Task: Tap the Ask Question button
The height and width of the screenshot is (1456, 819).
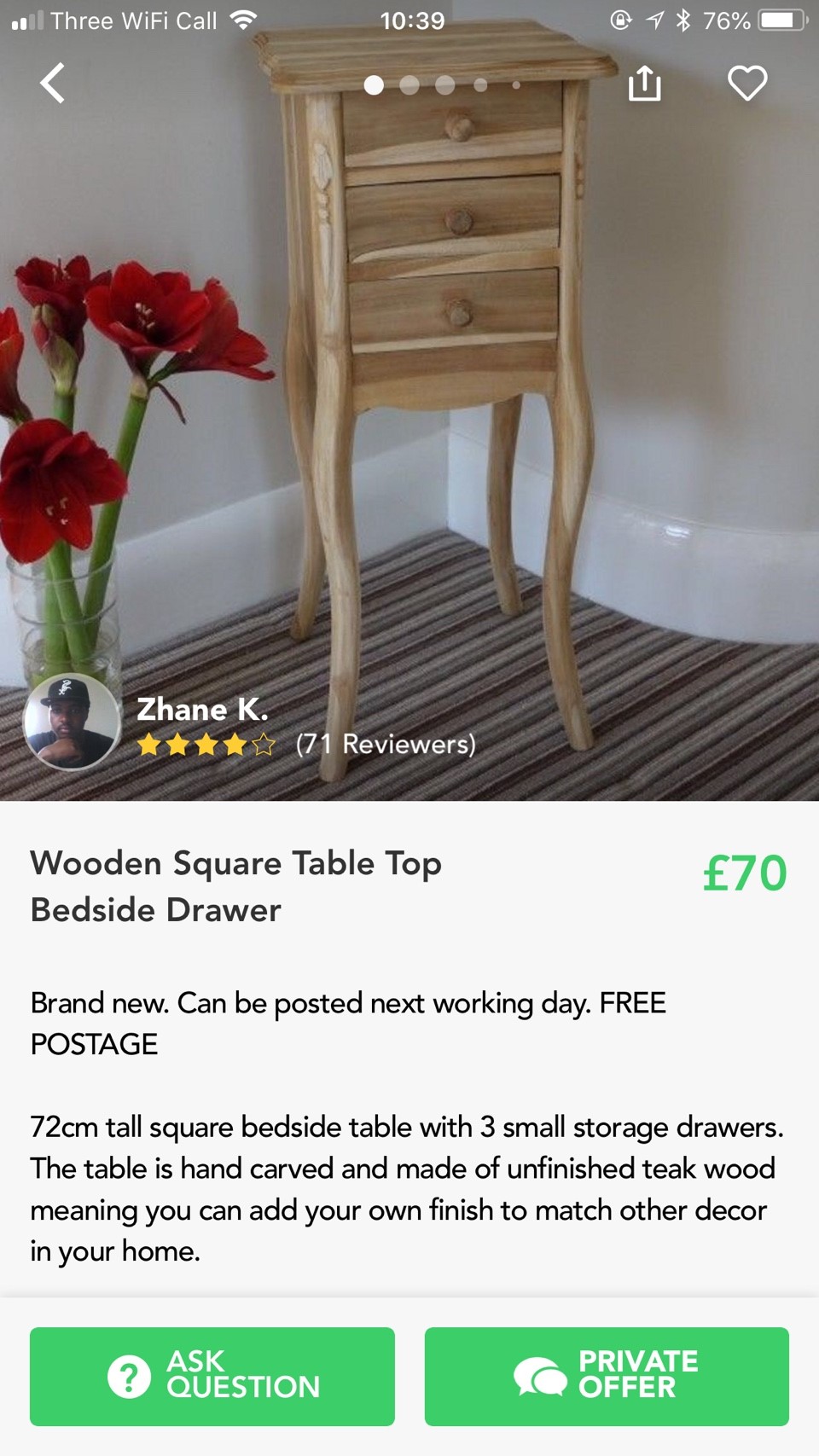Action: click(x=212, y=1376)
